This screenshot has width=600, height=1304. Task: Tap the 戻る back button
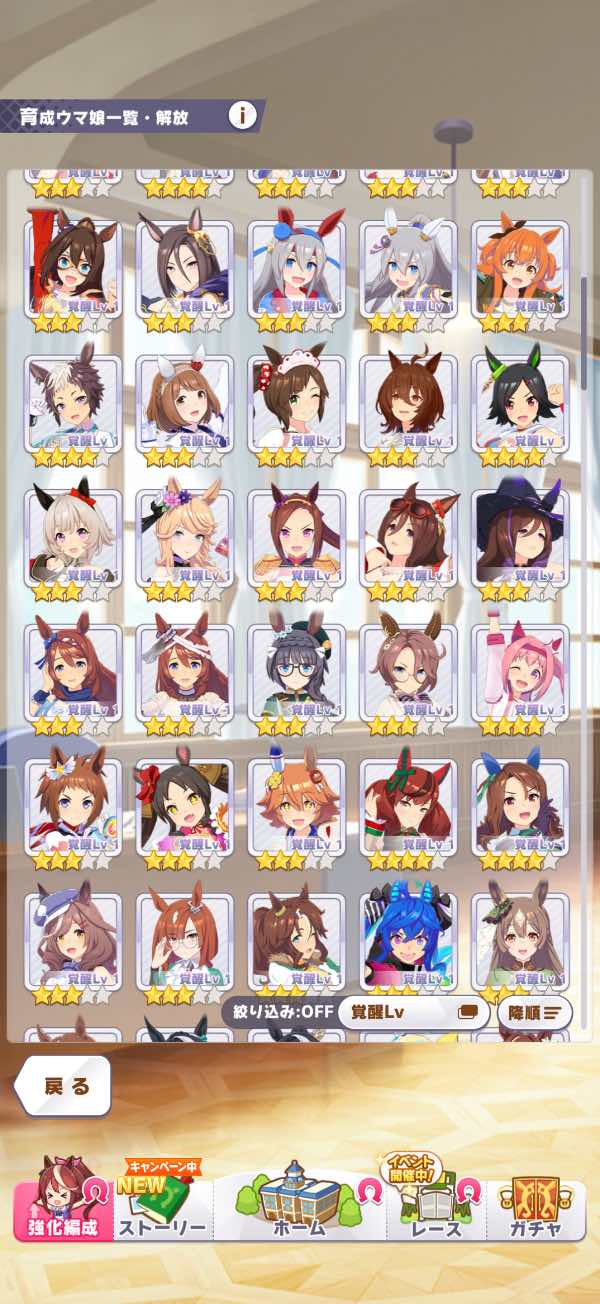coord(65,1086)
